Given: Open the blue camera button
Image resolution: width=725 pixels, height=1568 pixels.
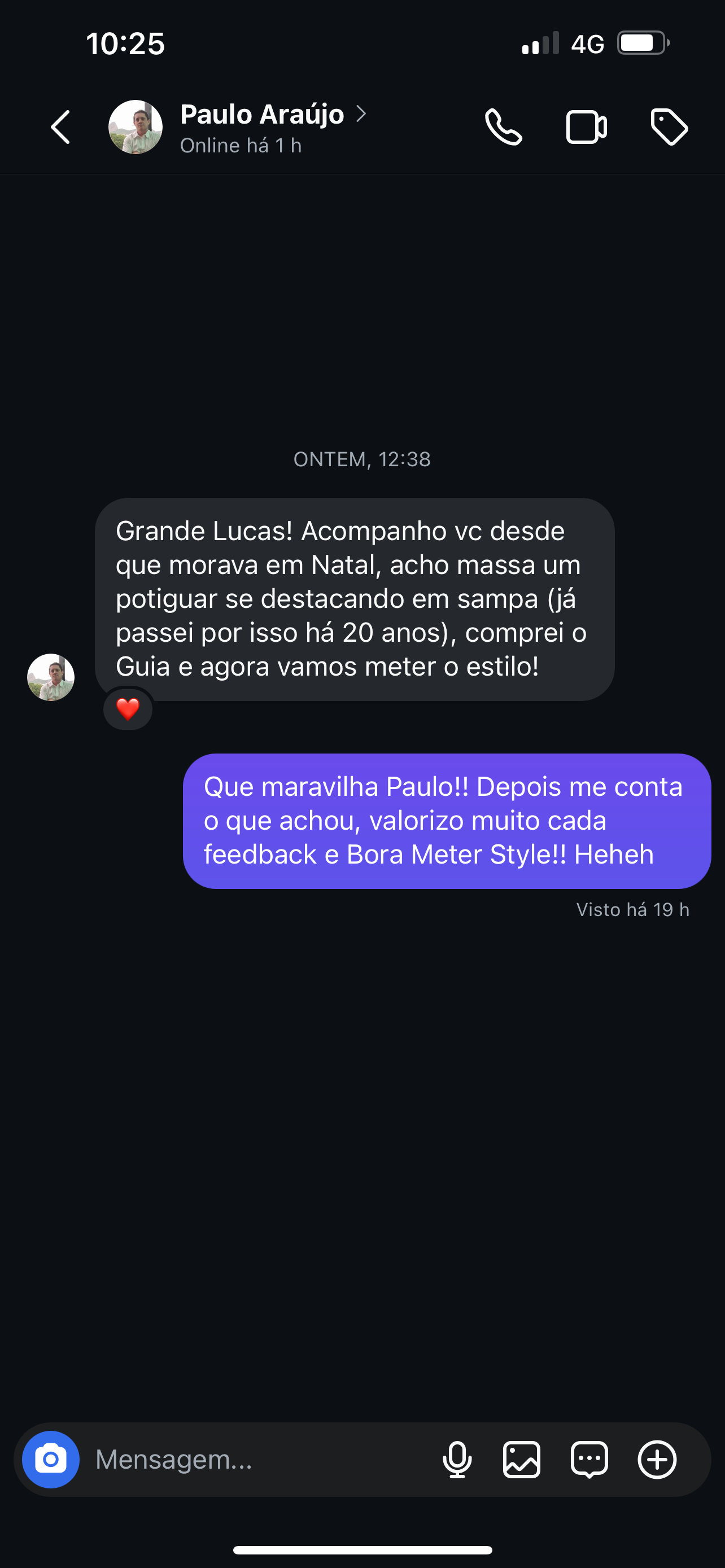Looking at the screenshot, I should click(50, 1460).
